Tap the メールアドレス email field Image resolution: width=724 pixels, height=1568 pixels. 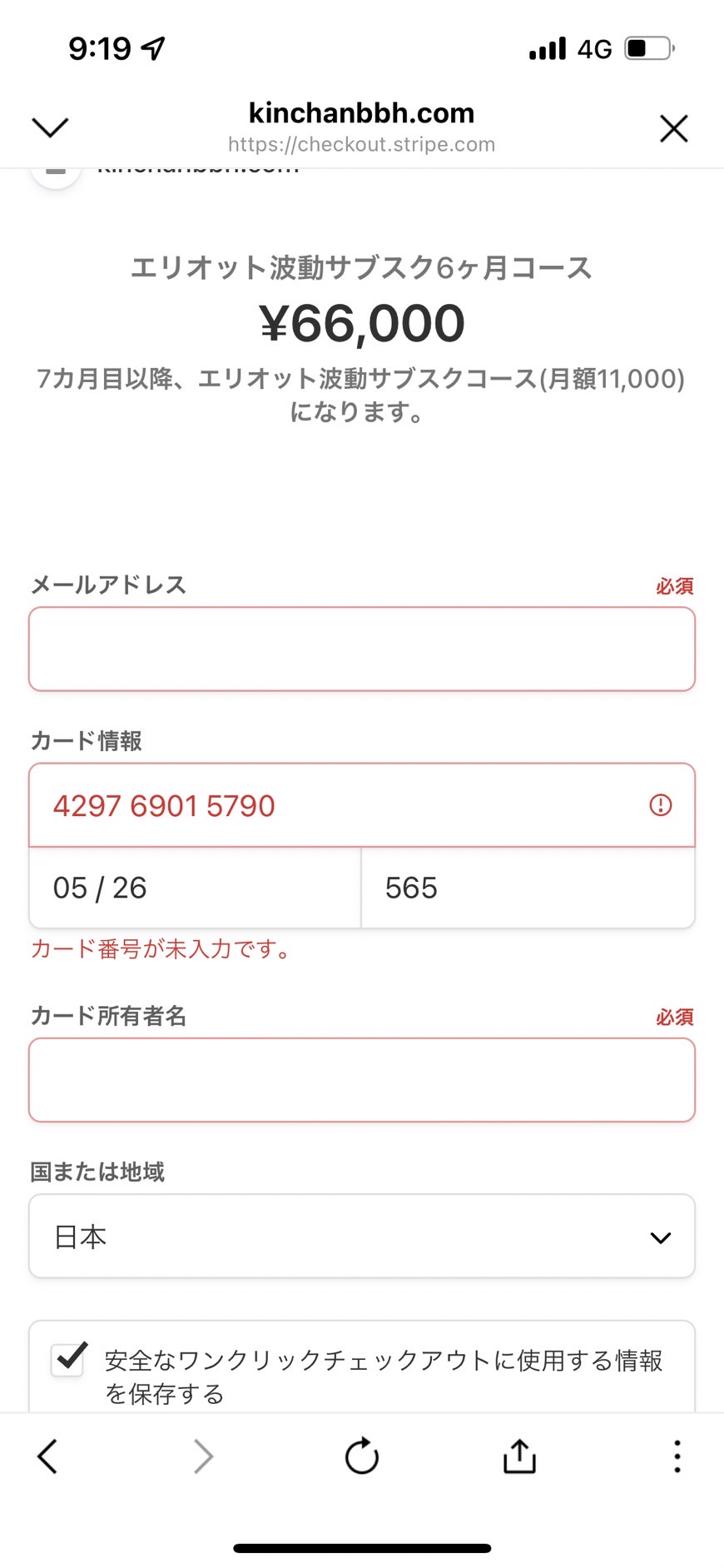362,649
